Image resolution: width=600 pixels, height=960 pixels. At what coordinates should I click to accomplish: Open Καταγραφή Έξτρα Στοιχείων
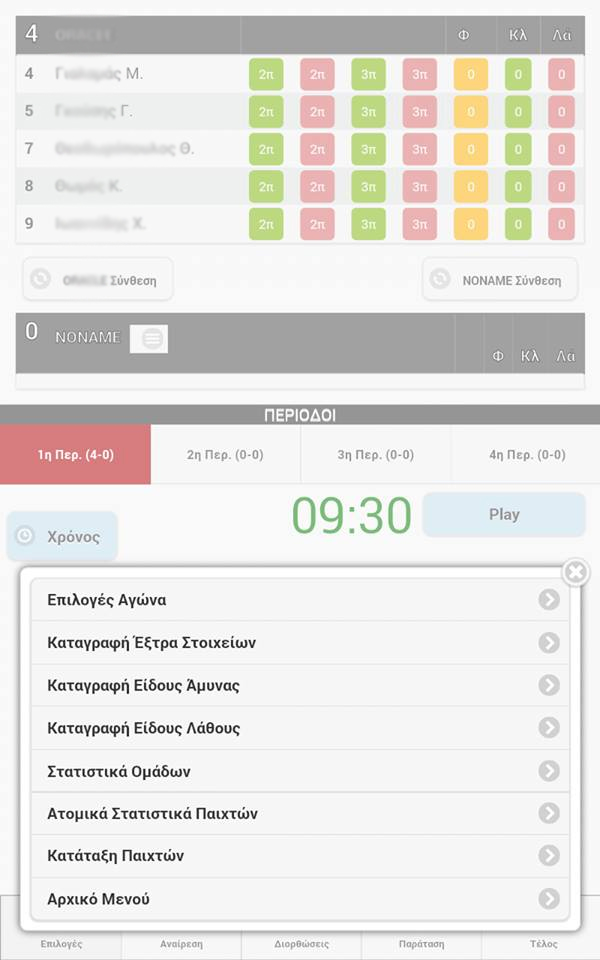pyautogui.click(x=299, y=643)
